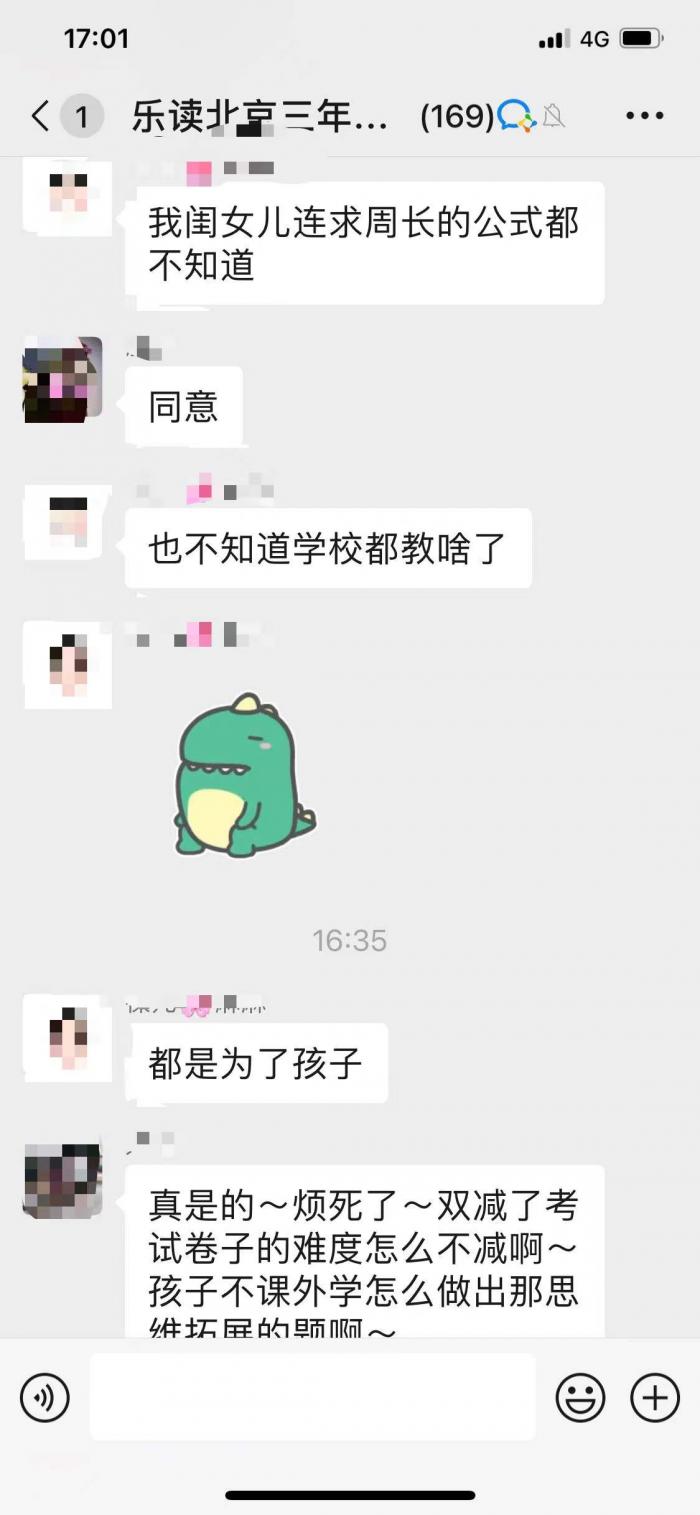Image resolution: width=700 pixels, height=1515 pixels.
Task: Open avatar beside 也不知道学校都教啥了 message
Action: tap(67, 522)
